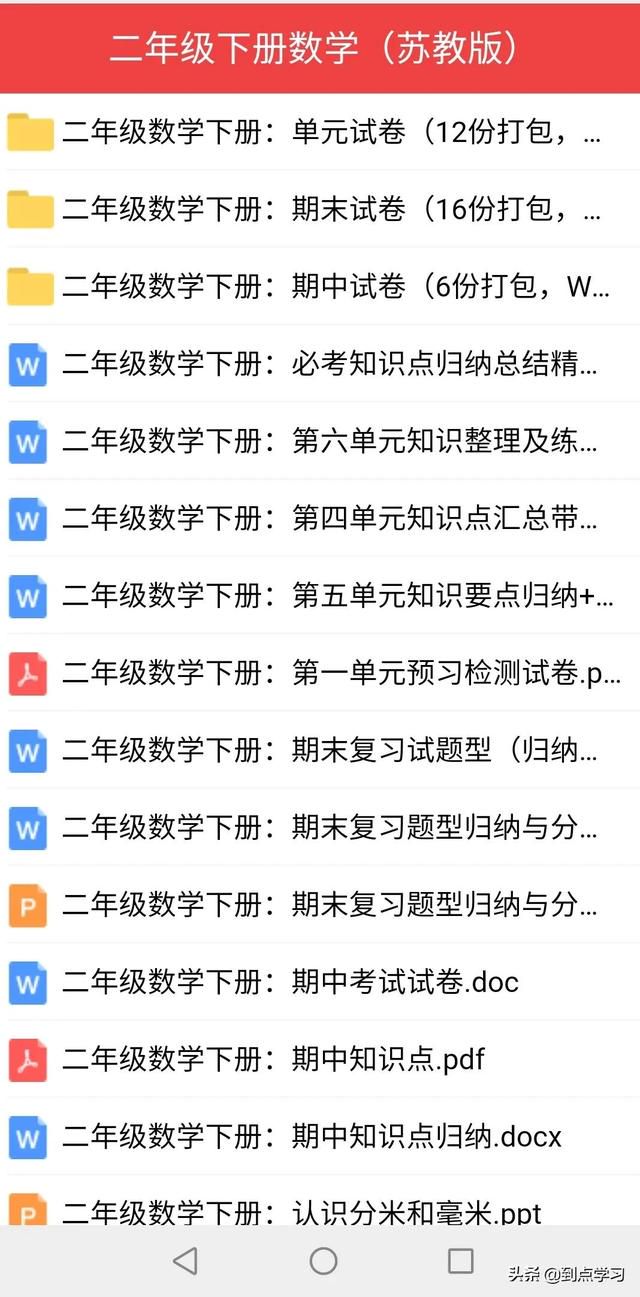
Task: Open the 第一单元预习检测试卷 PDF file
Action: click(320, 673)
